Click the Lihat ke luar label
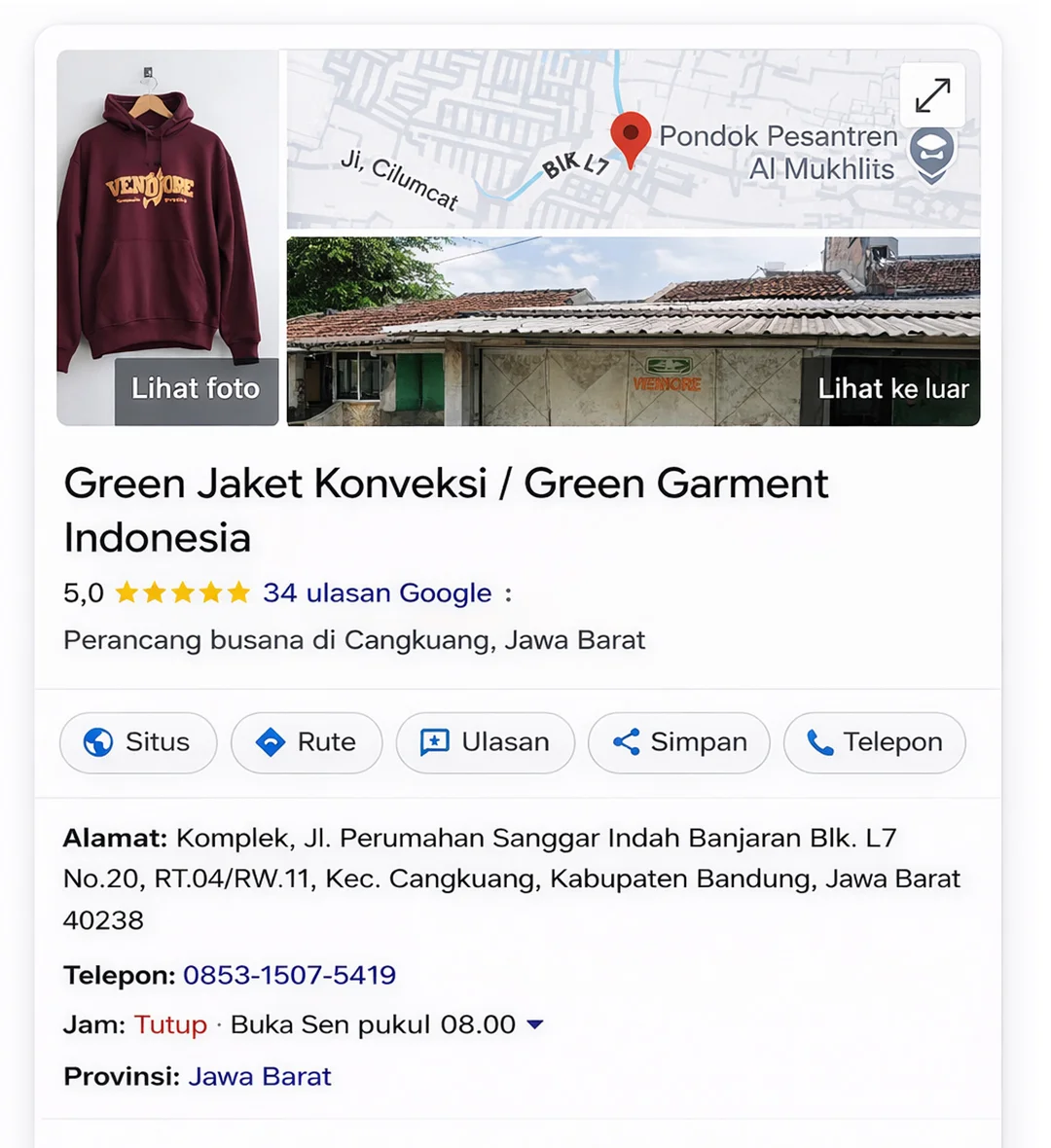The image size is (1051, 1148). coord(894,388)
